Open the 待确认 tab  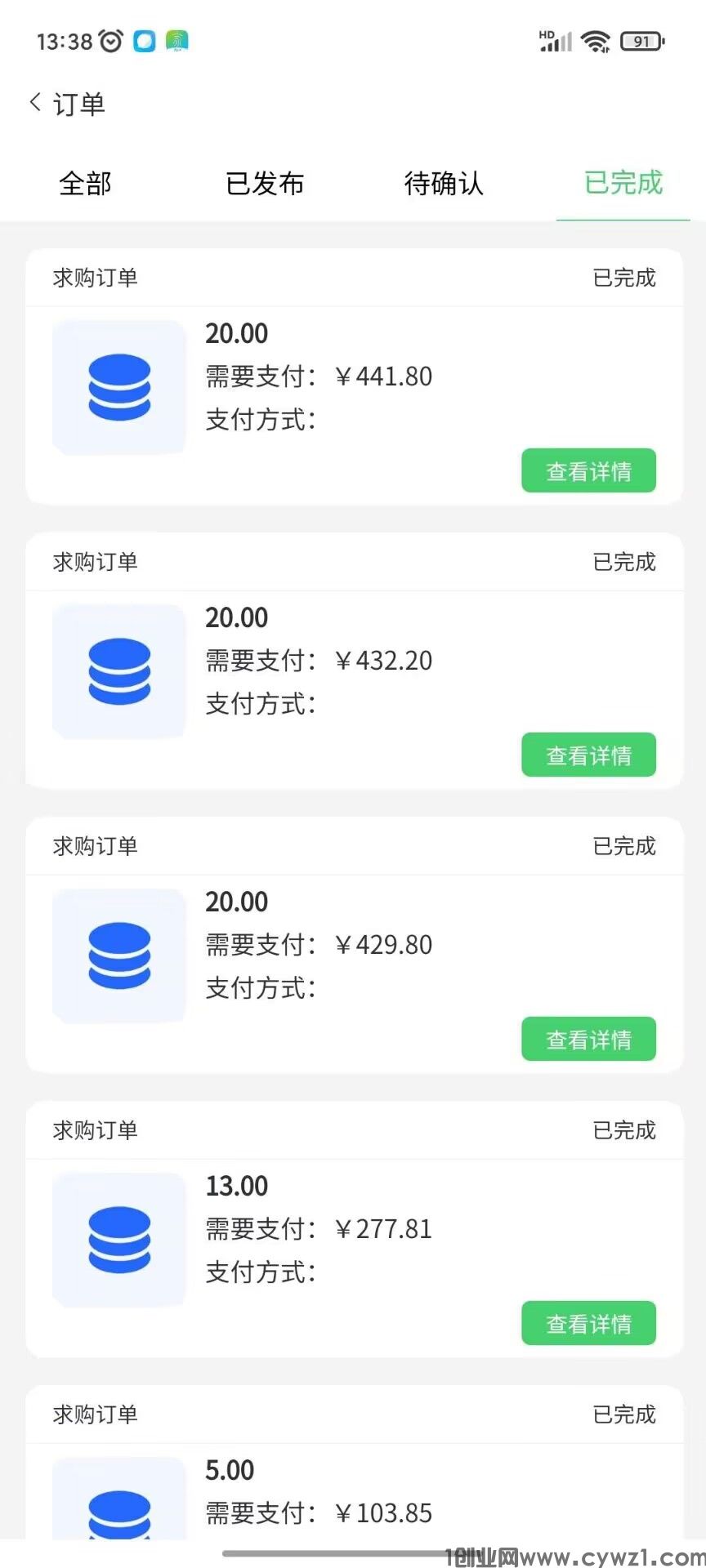coord(444,184)
